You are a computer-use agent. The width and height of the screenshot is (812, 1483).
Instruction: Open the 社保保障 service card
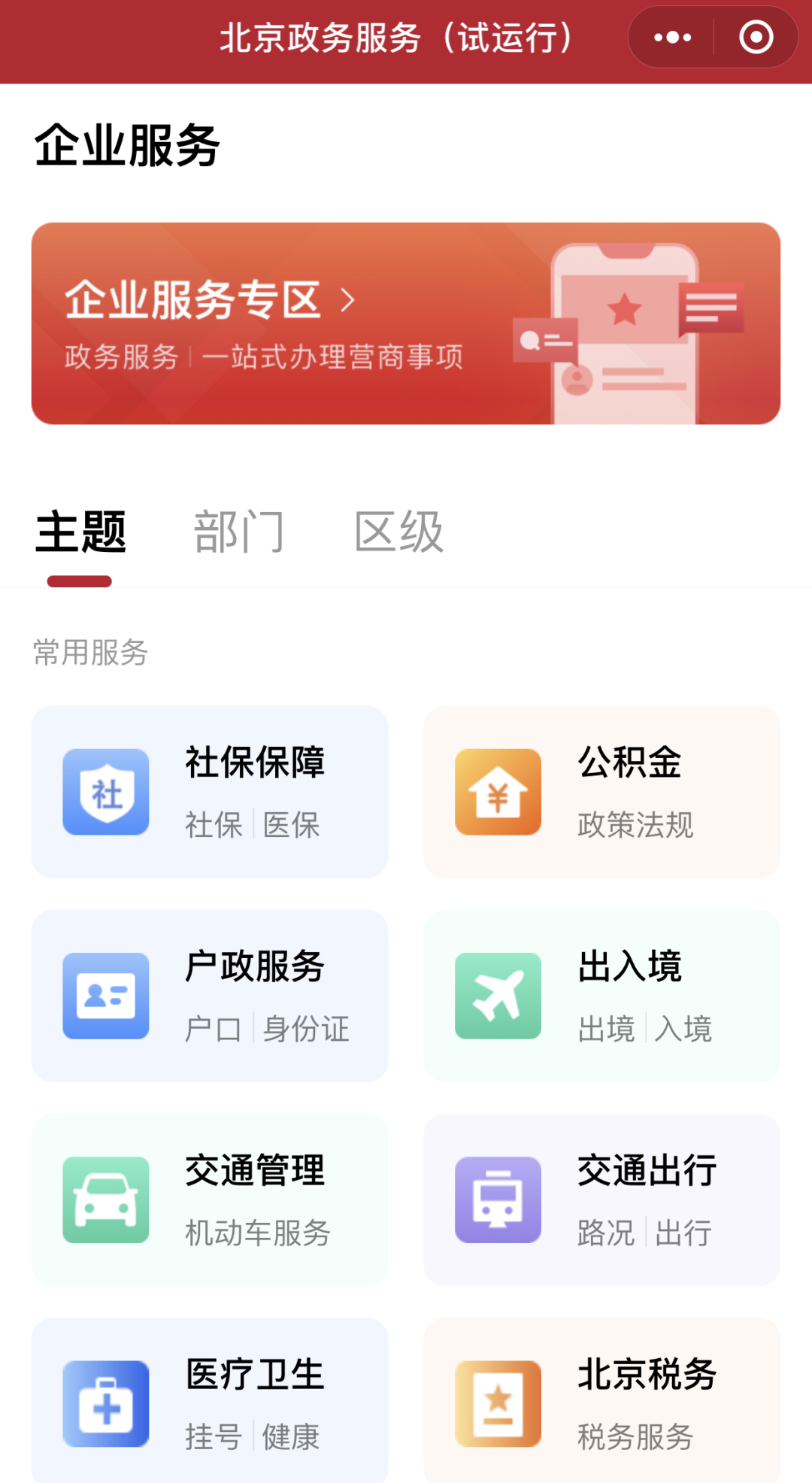[210, 792]
